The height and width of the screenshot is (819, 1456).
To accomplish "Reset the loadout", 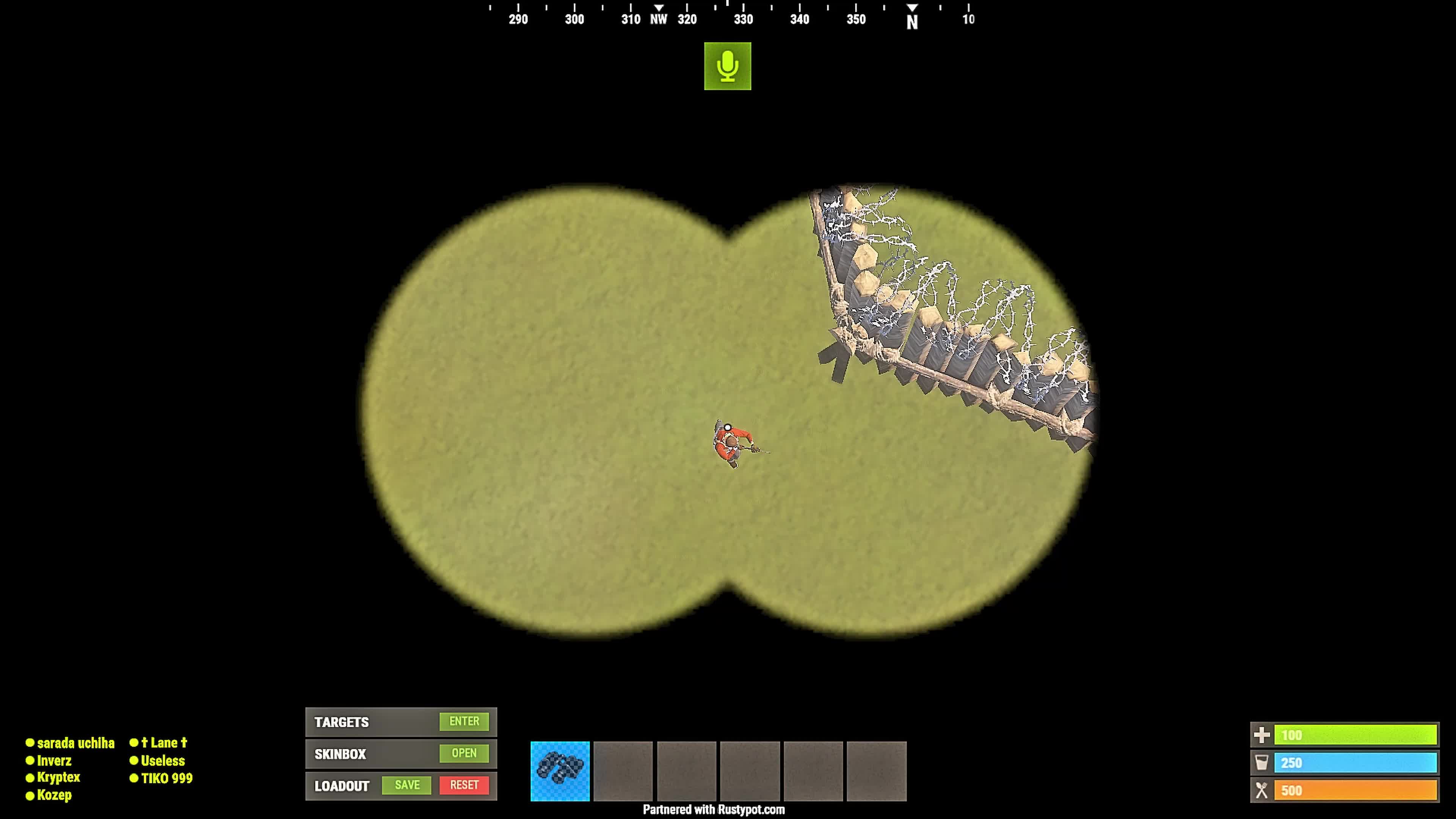I will point(463,785).
